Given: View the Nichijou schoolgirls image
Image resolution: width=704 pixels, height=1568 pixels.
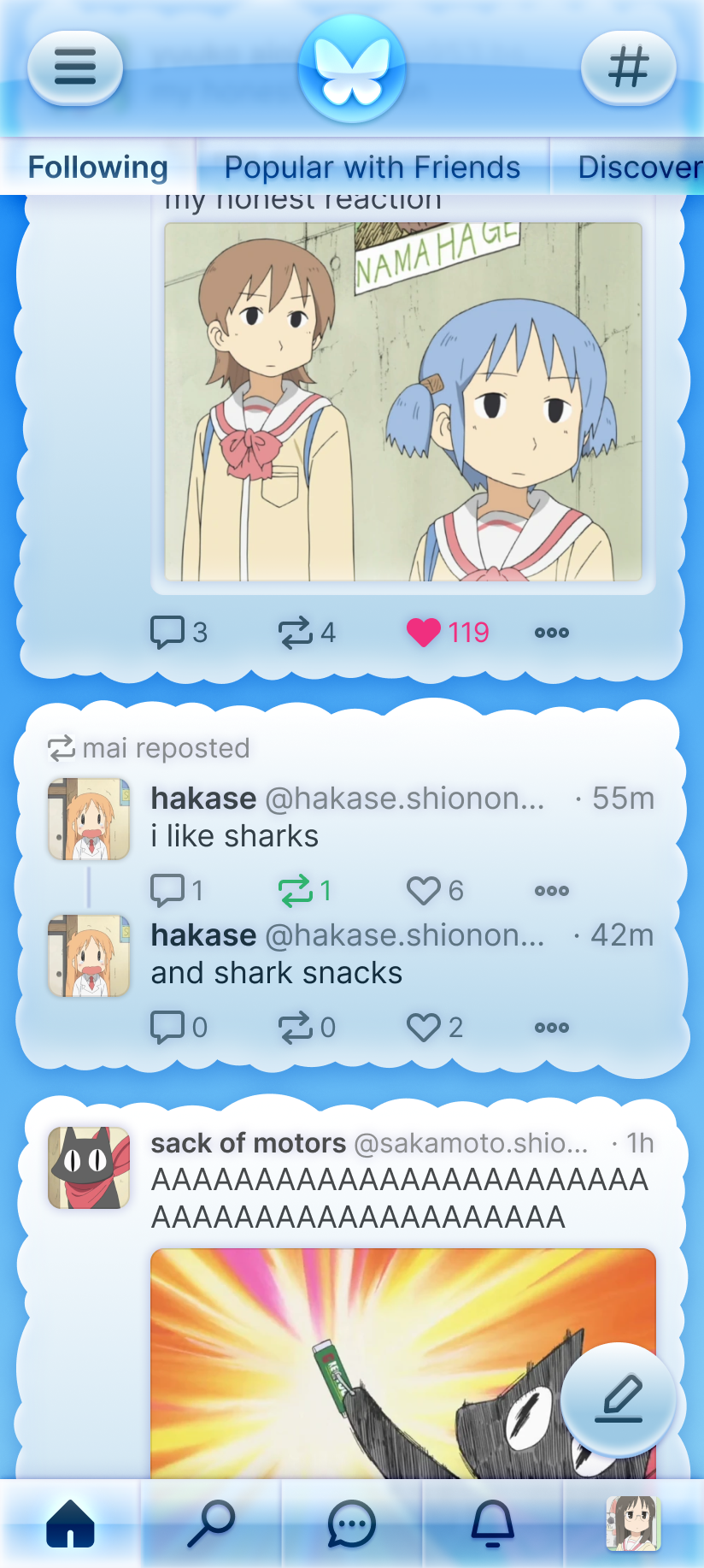Looking at the screenshot, I should (x=402, y=402).
